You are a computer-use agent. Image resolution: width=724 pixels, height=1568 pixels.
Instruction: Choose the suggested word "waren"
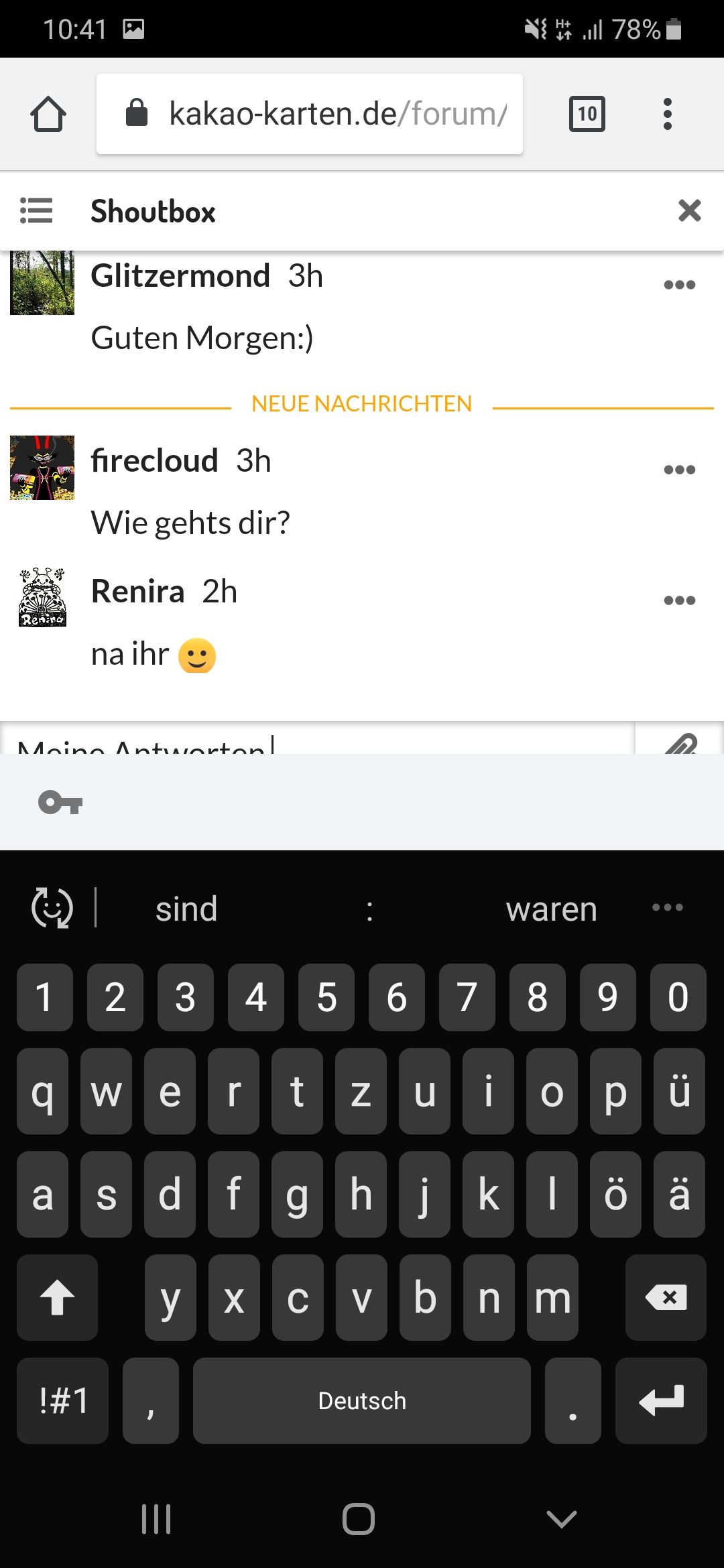551,909
